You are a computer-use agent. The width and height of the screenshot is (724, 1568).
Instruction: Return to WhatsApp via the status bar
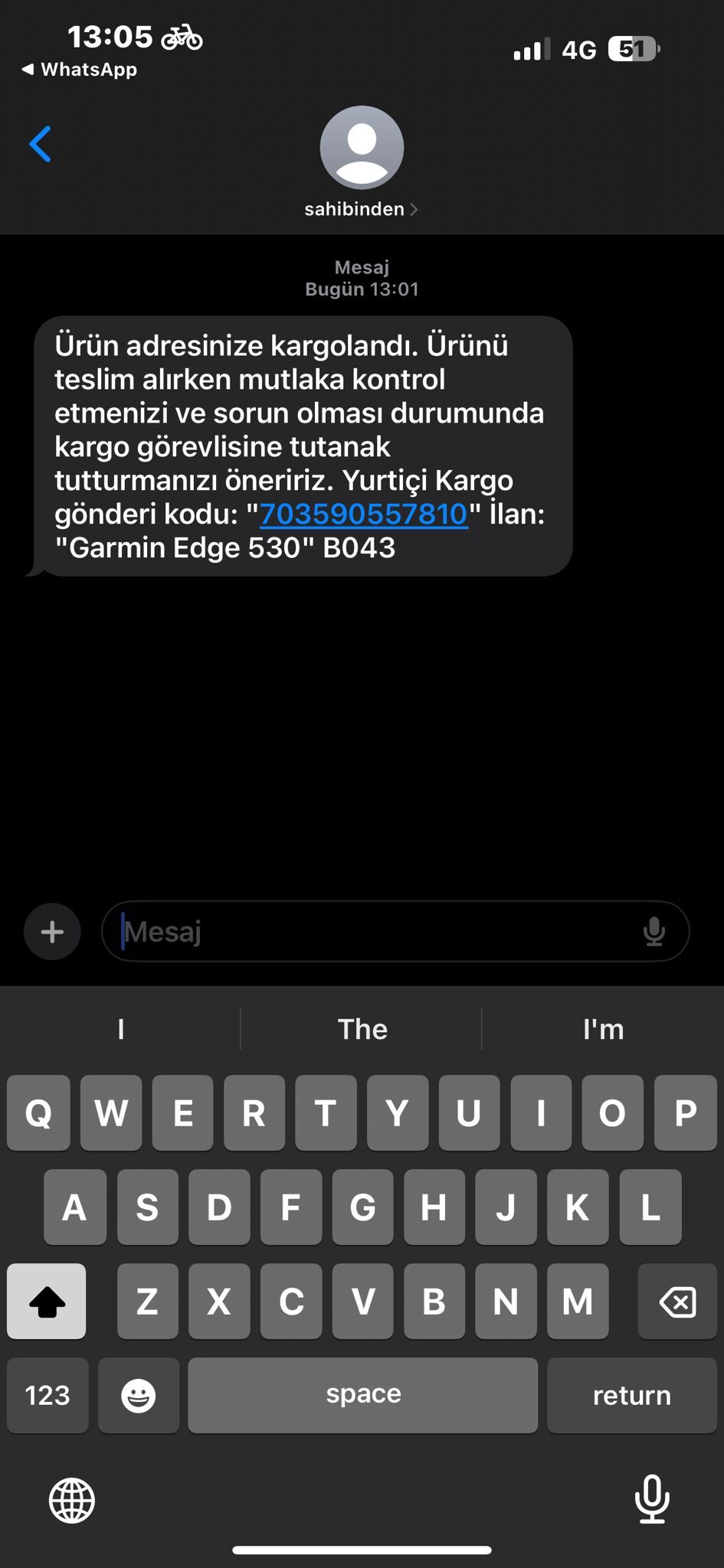(x=80, y=70)
